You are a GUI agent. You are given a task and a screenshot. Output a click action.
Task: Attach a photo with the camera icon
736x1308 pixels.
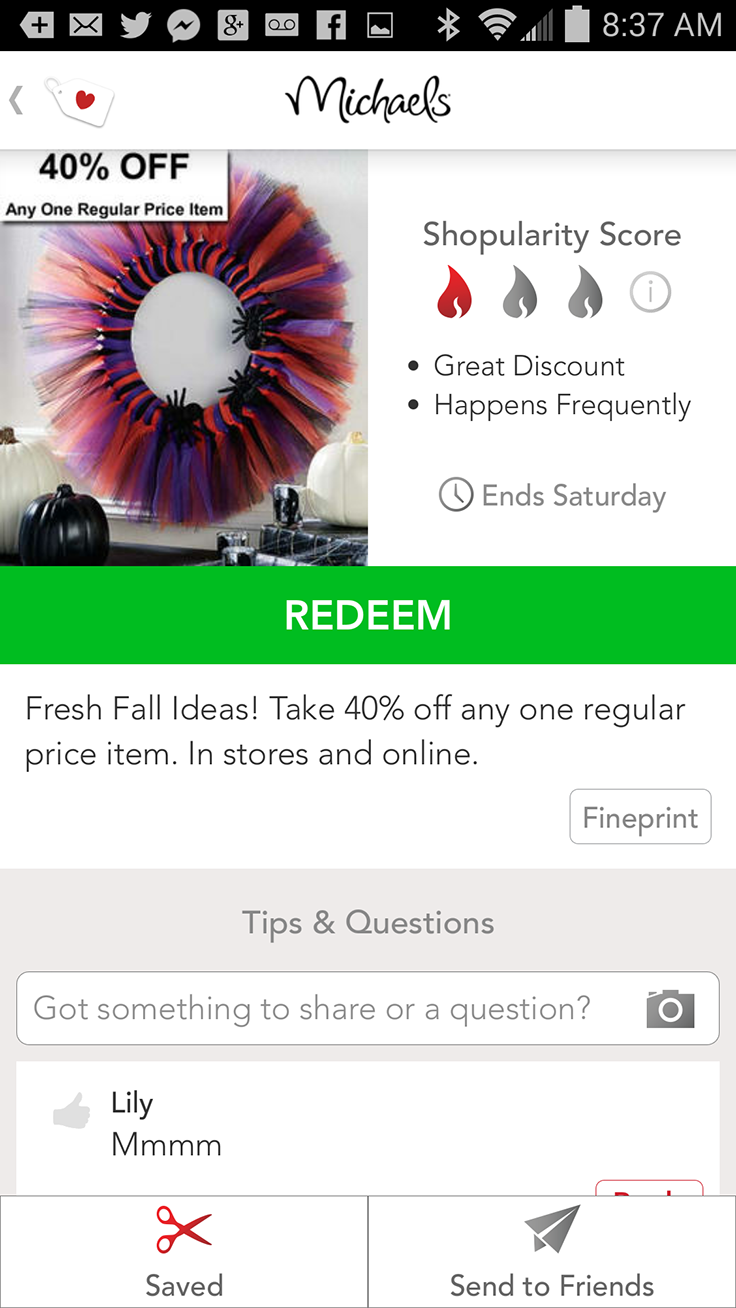click(x=669, y=1009)
